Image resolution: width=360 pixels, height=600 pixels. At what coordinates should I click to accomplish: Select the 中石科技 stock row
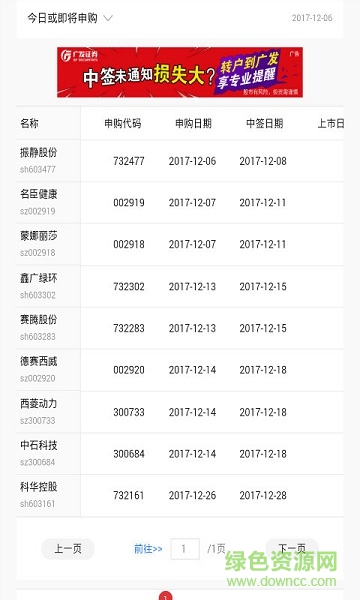[x=180, y=453]
